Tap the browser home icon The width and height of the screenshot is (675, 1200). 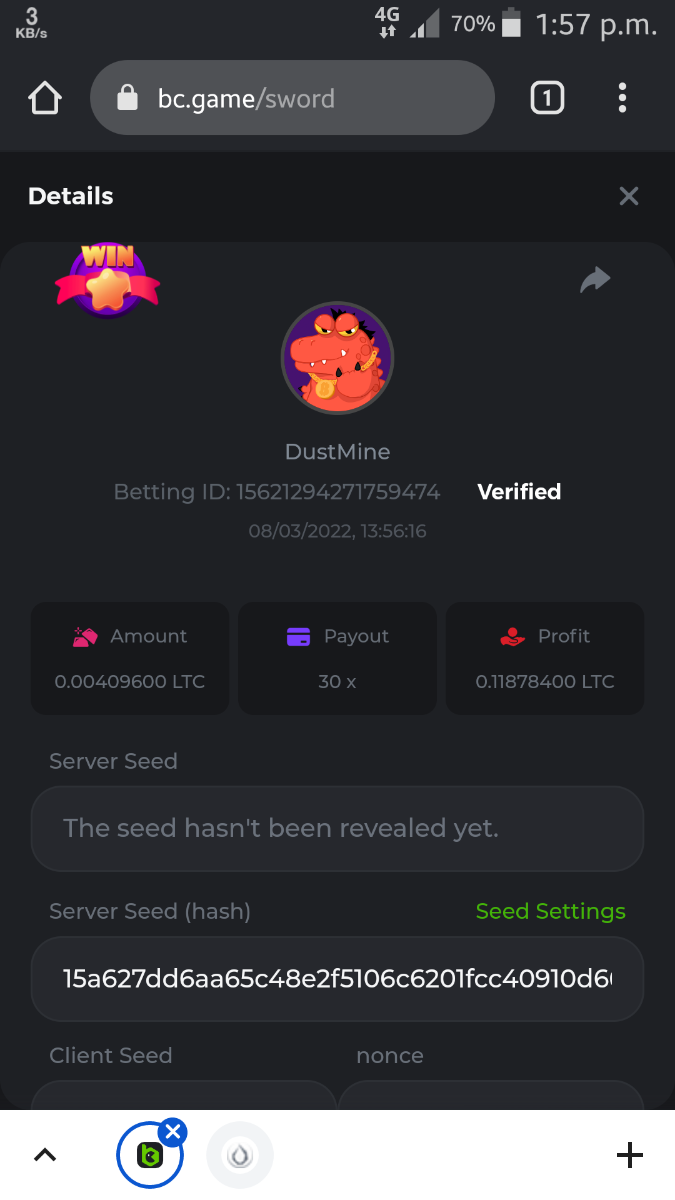click(x=45, y=98)
